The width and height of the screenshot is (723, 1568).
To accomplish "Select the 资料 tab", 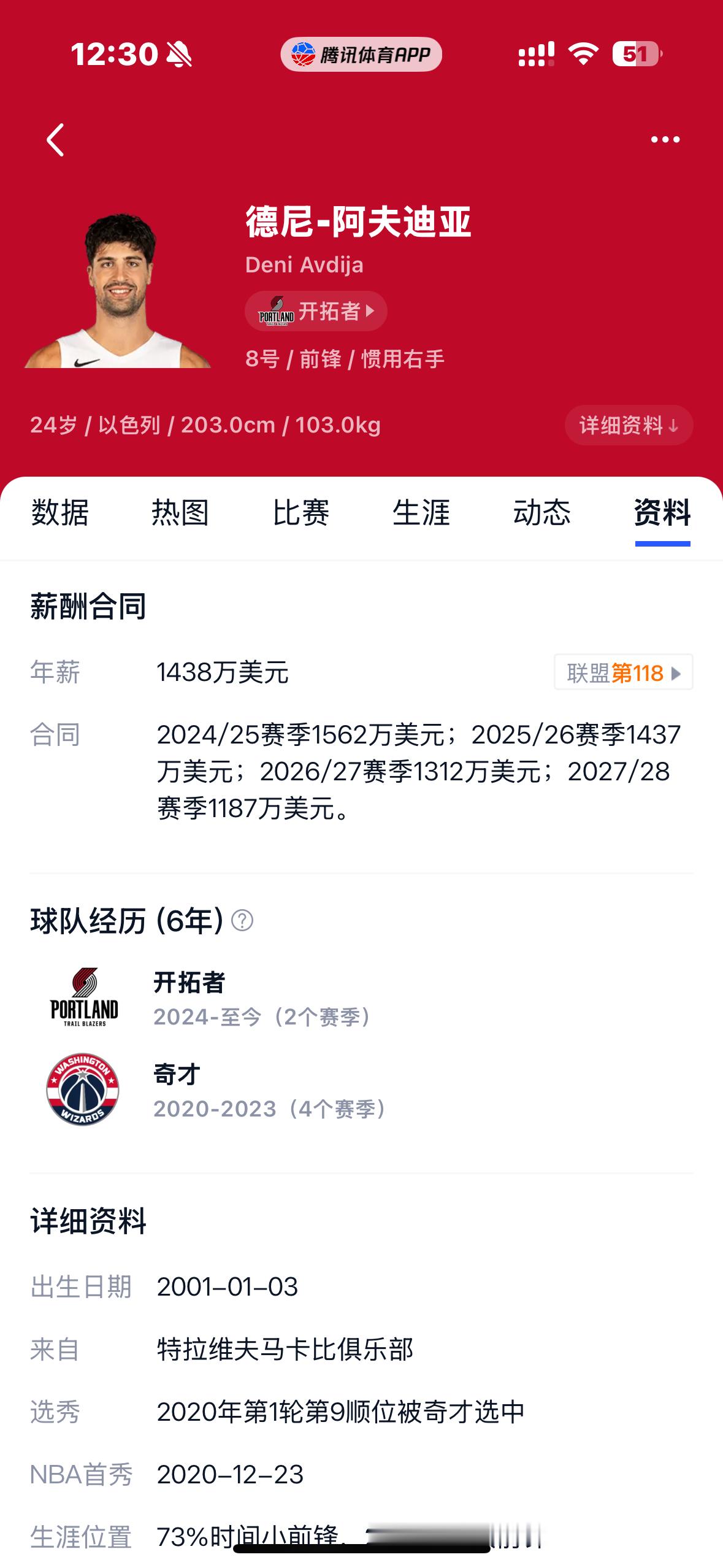I will tap(662, 513).
